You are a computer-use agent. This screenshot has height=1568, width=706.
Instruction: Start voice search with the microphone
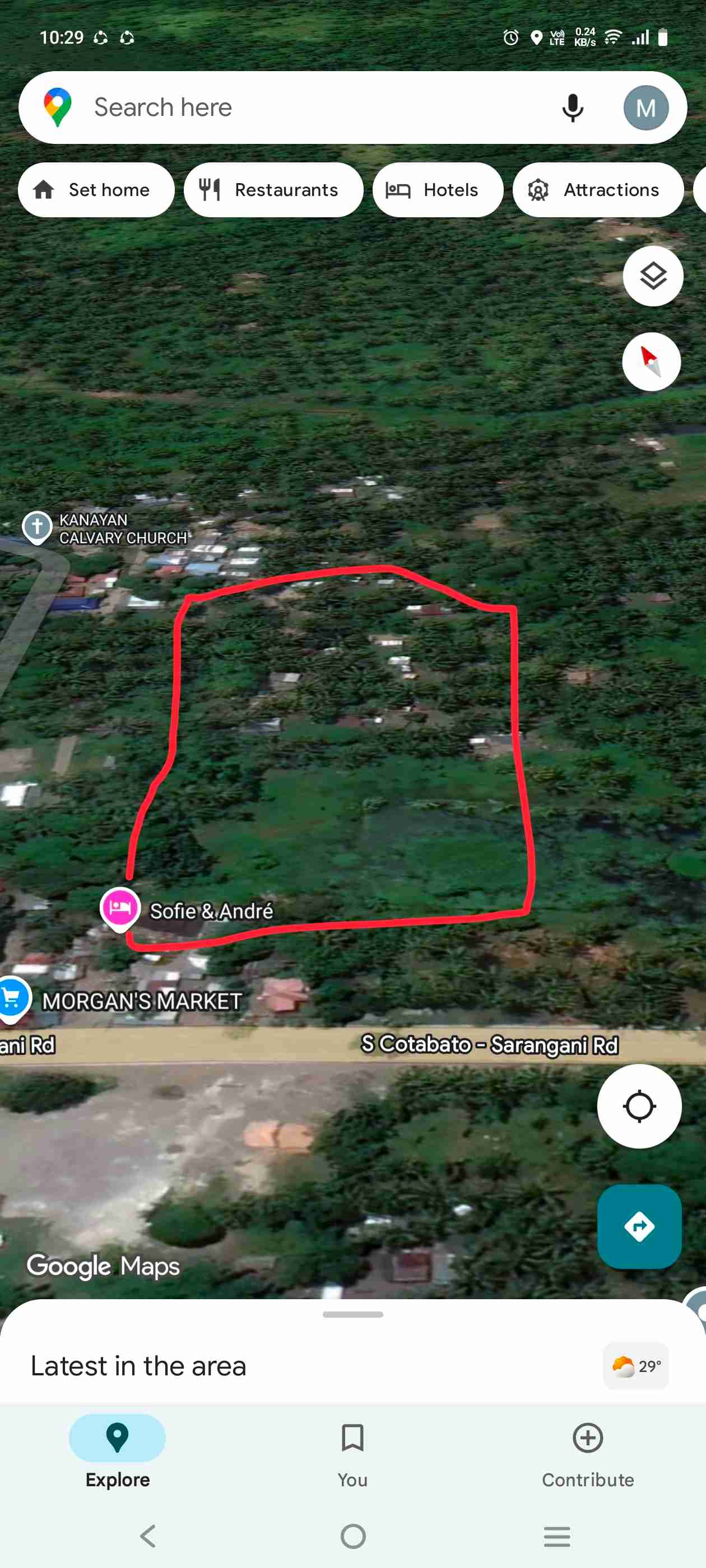click(x=572, y=108)
